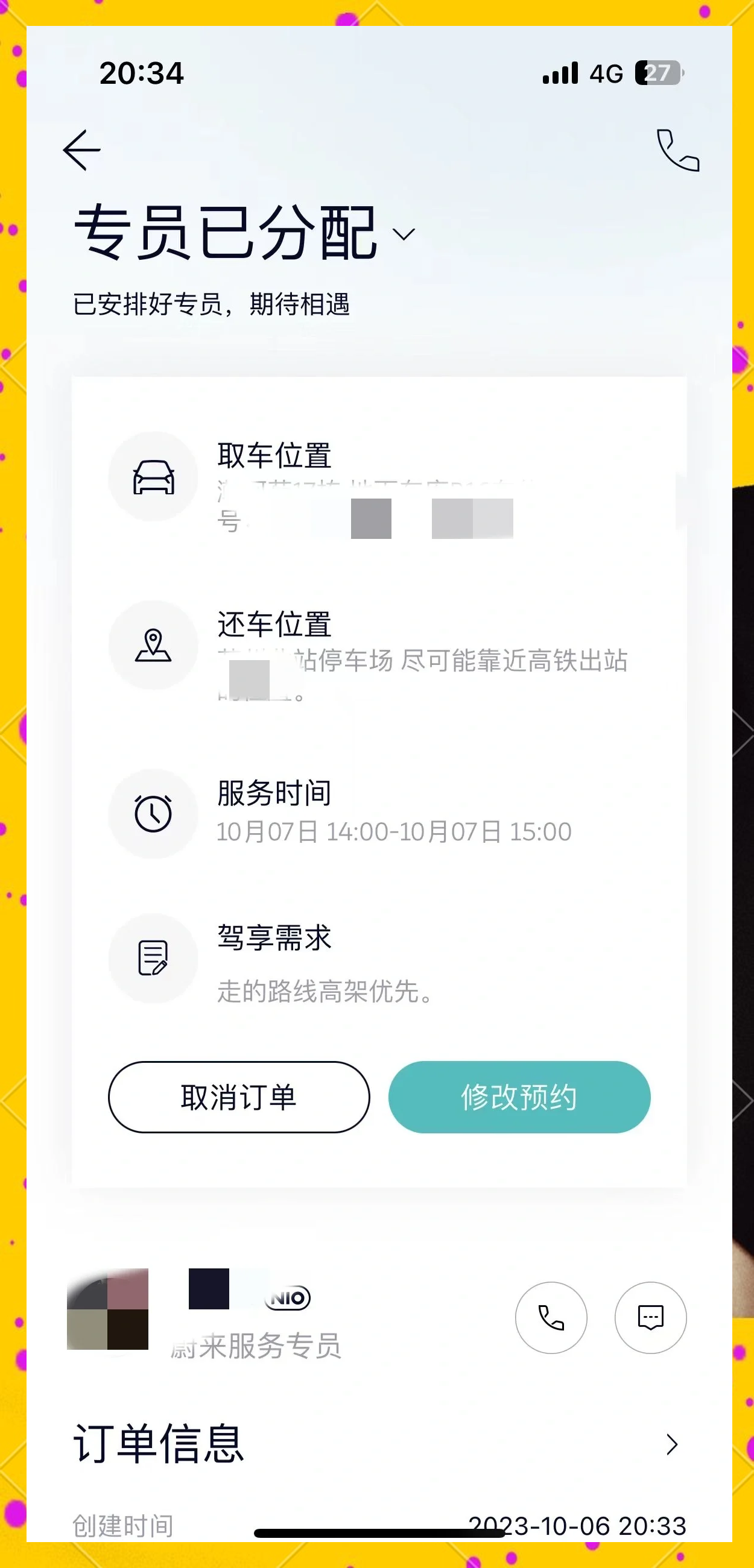The width and height of the screenshot is (754, 1568).
Task: Tap the note icon beside 驾享需求
Action: pyautogui.click(x=153, y=959)
